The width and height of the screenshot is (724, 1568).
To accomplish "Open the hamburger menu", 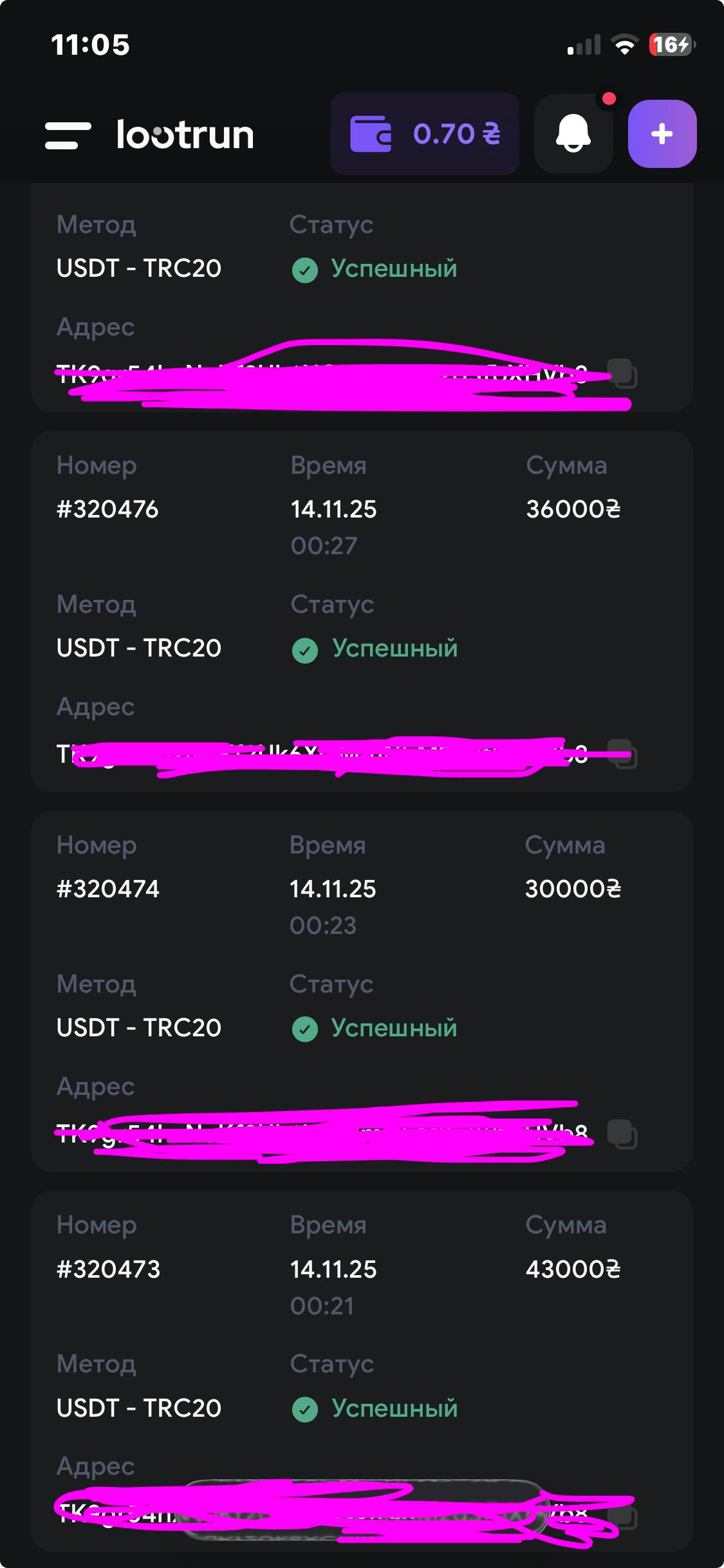I will 68,135.
